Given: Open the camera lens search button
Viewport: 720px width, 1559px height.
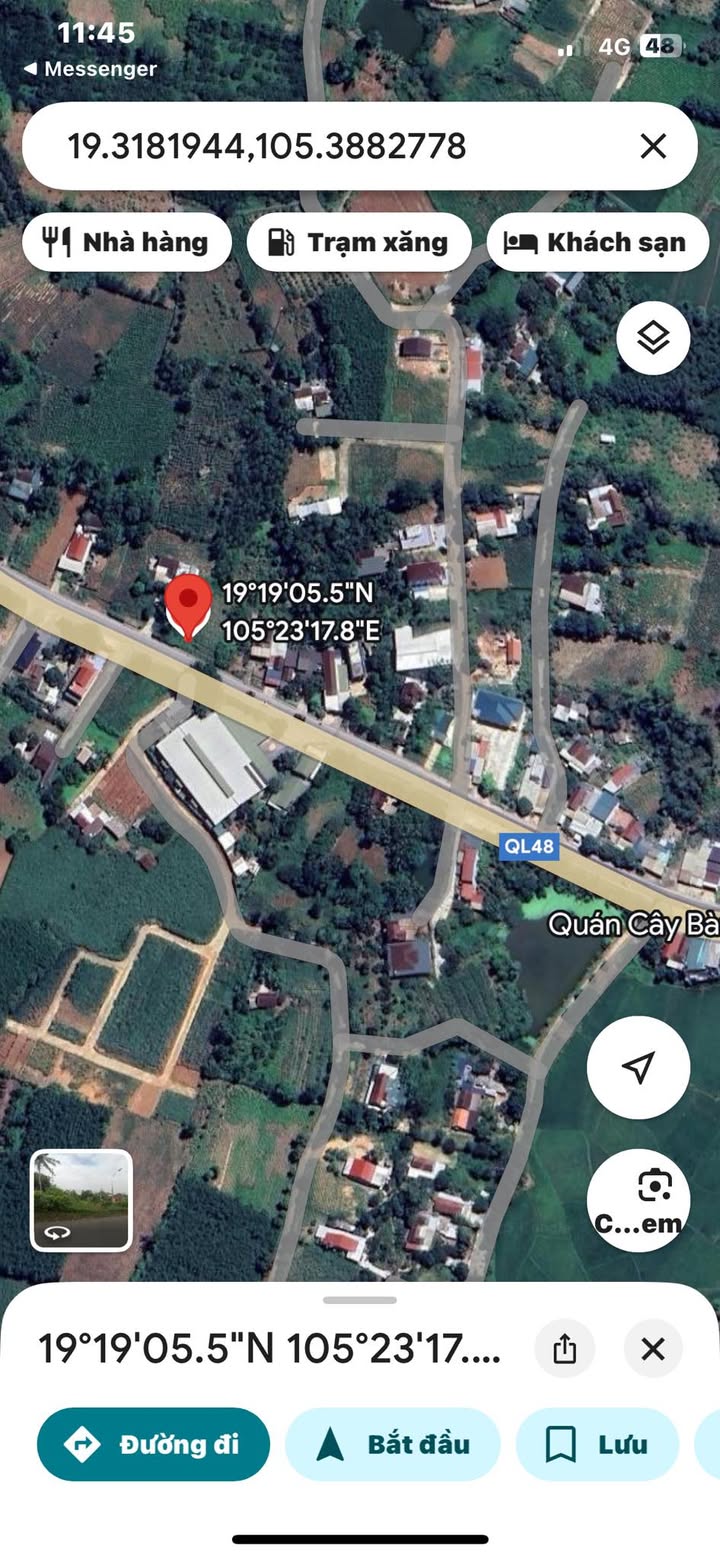Looking at the screenshot, I should 638,1200.
